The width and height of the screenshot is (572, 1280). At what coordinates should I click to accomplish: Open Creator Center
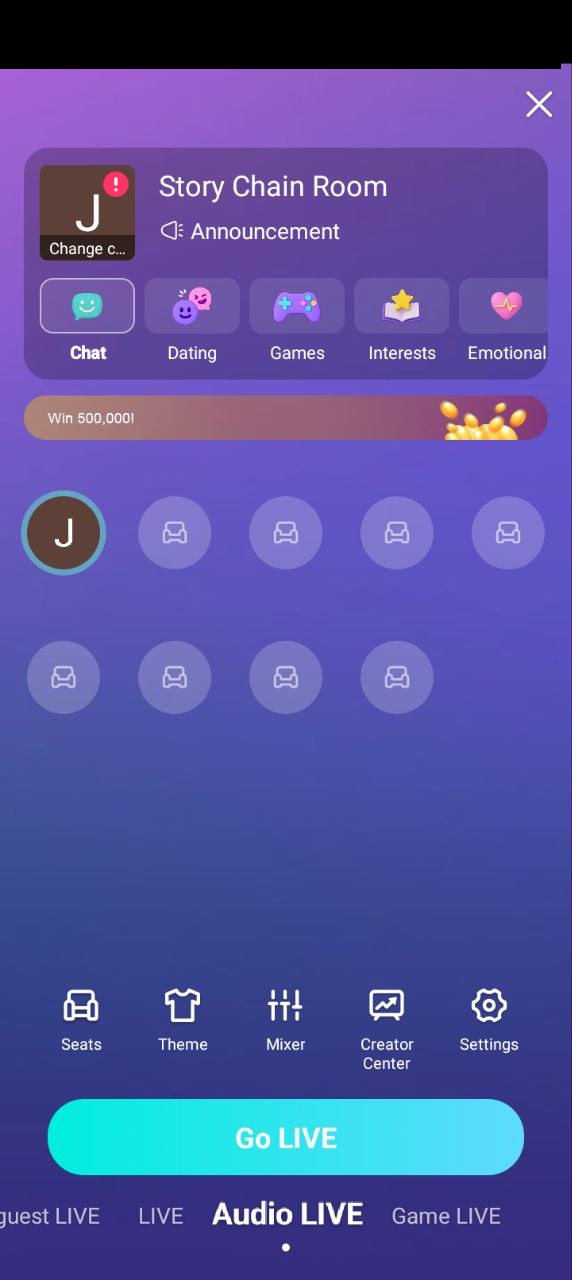(x=387, y=1029)
